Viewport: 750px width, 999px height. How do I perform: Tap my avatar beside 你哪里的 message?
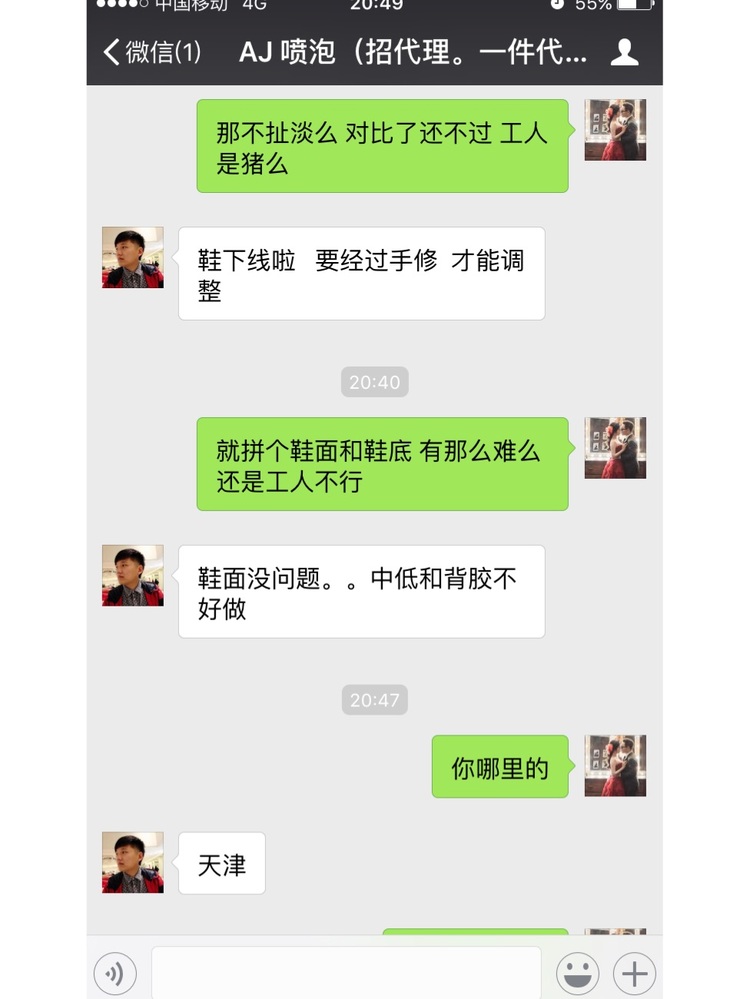(x=615, y=766)
